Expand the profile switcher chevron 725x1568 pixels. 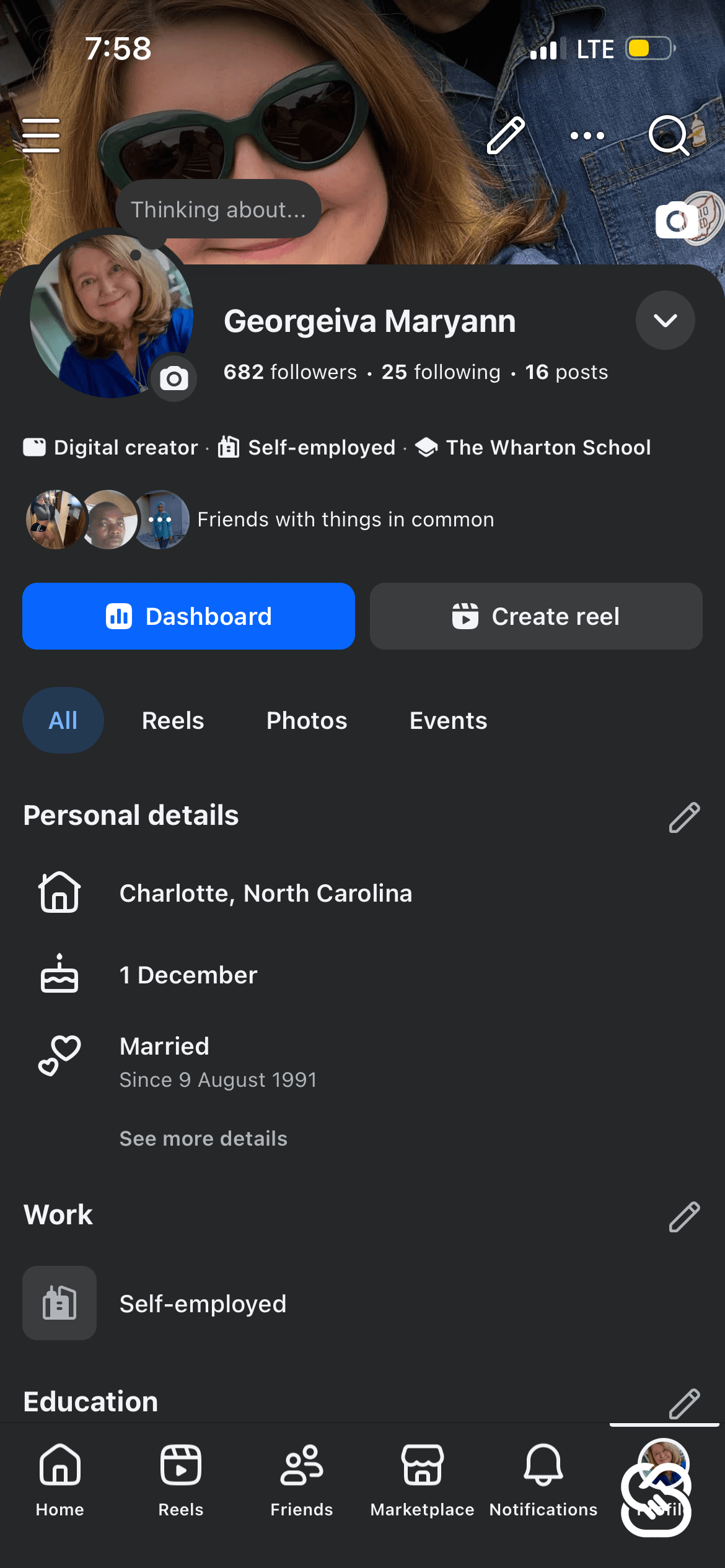coord(665,320)
